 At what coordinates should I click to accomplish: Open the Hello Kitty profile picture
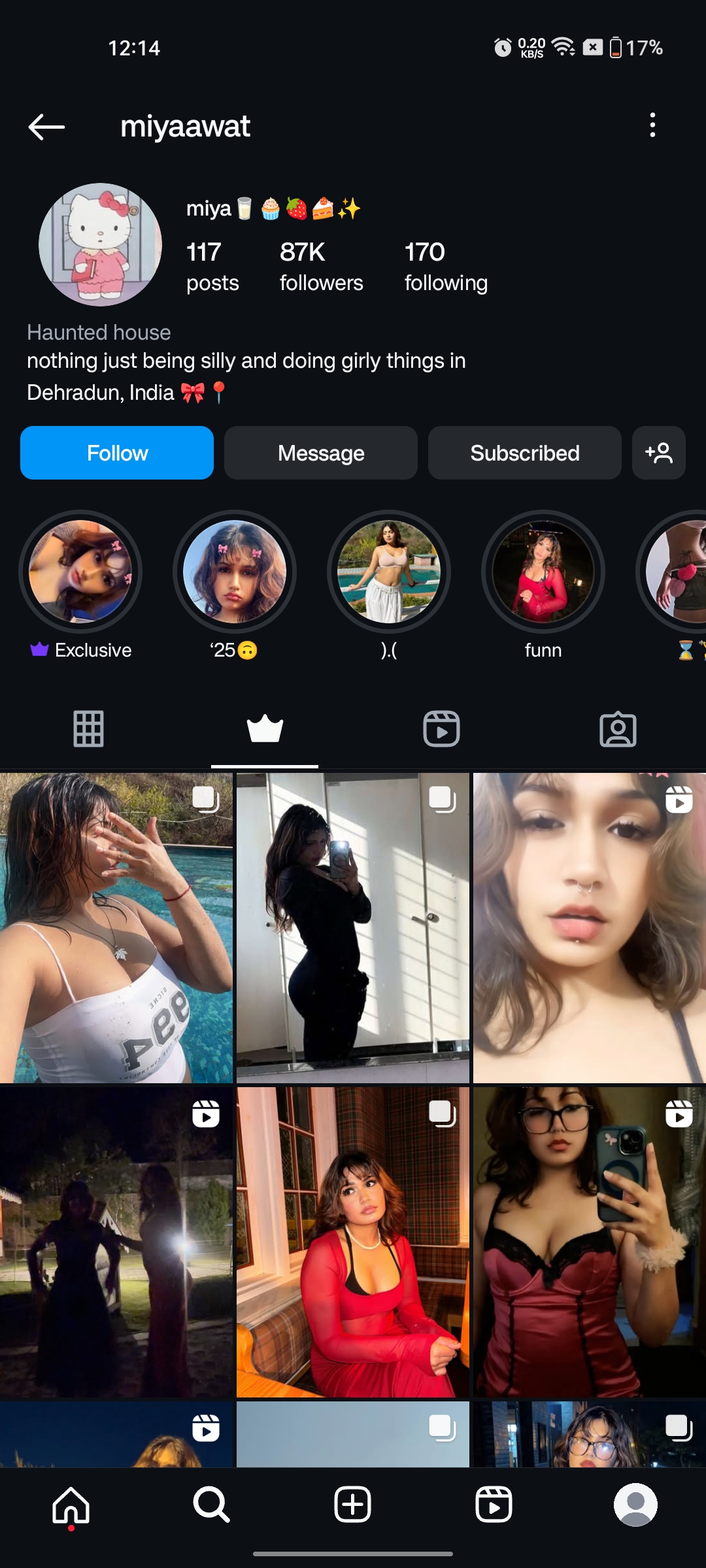pos(100,244)
